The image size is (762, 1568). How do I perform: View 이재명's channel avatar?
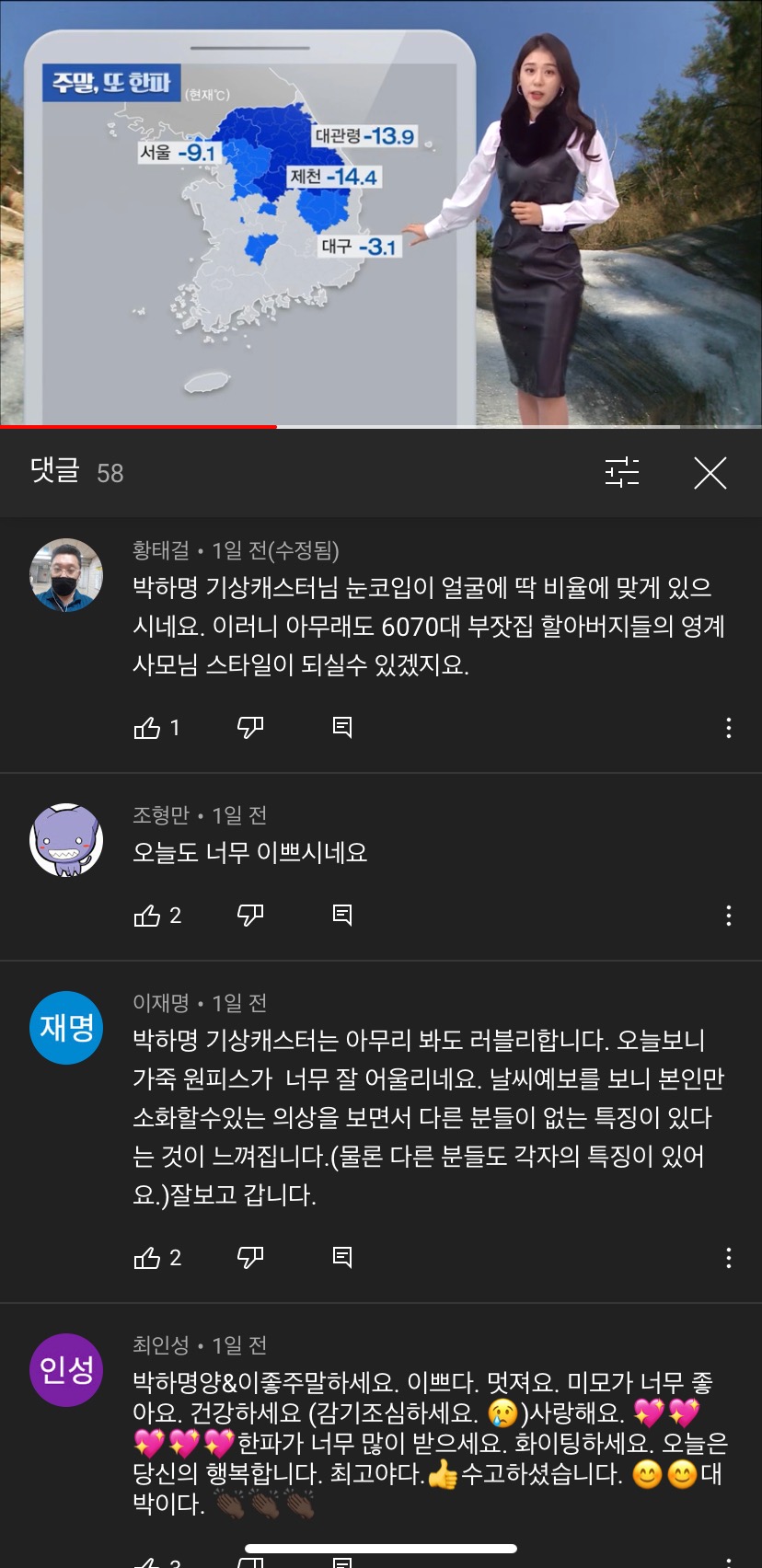[x=66, y=1028]
